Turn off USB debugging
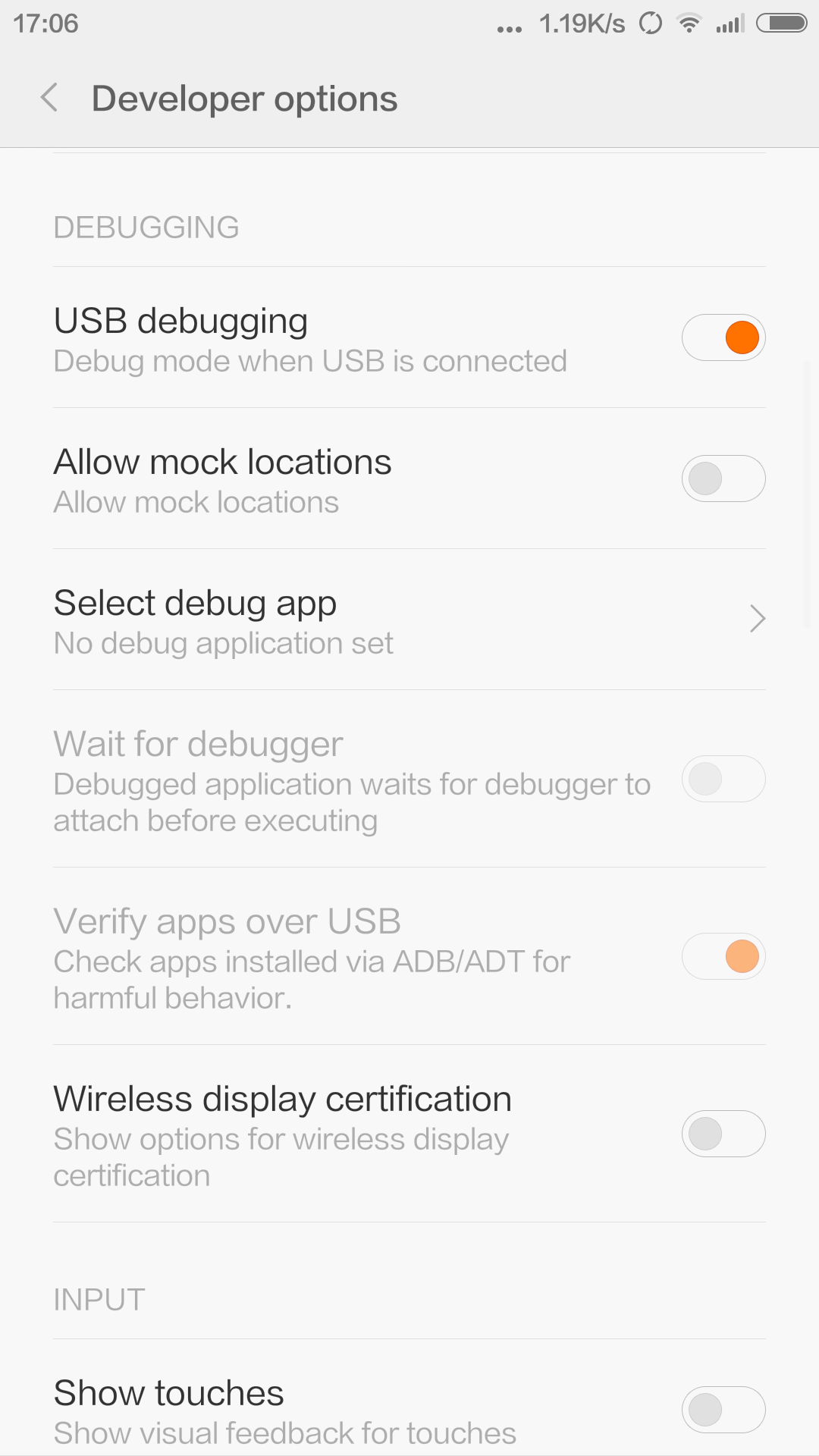Screen dimensions: 819x1456 tap(723, 337)
